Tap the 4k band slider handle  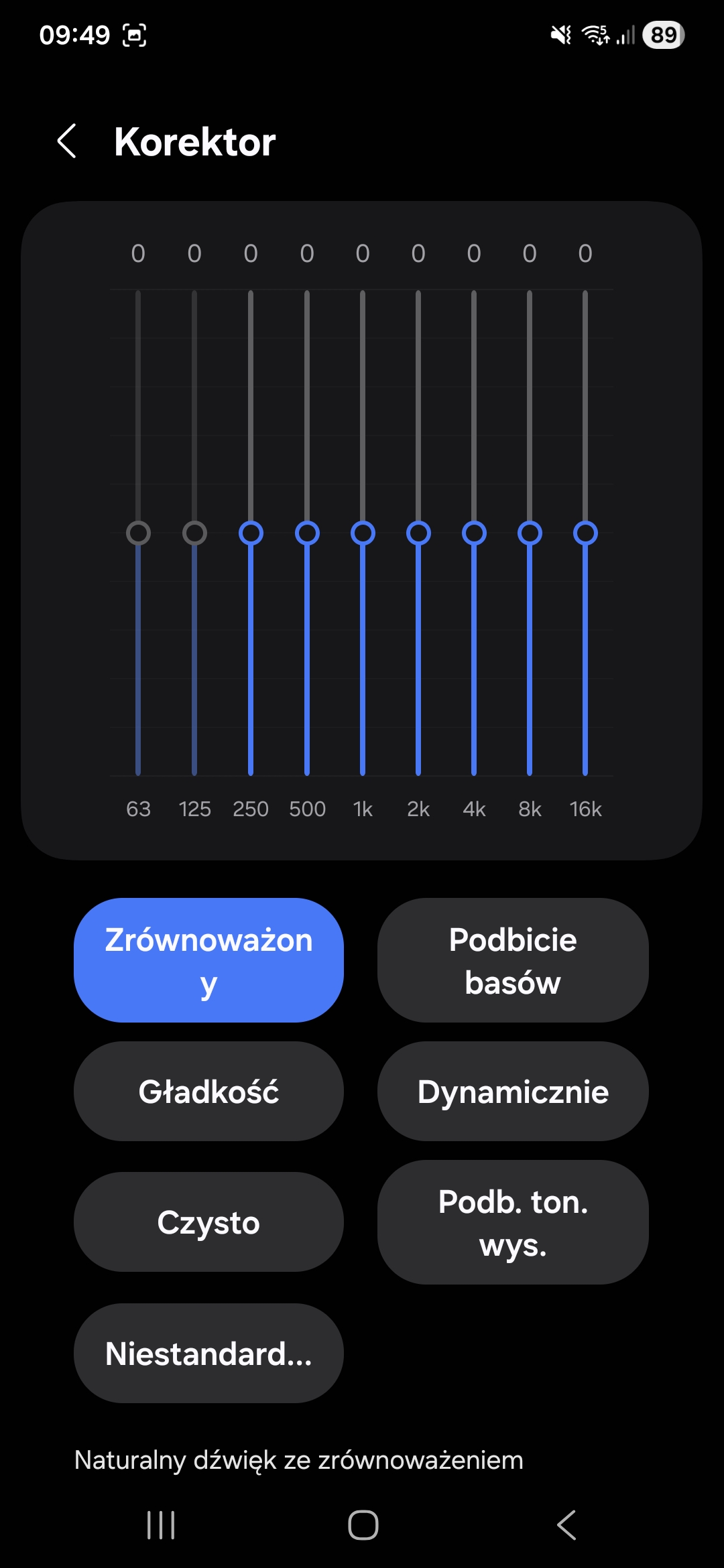click(474, 533)
